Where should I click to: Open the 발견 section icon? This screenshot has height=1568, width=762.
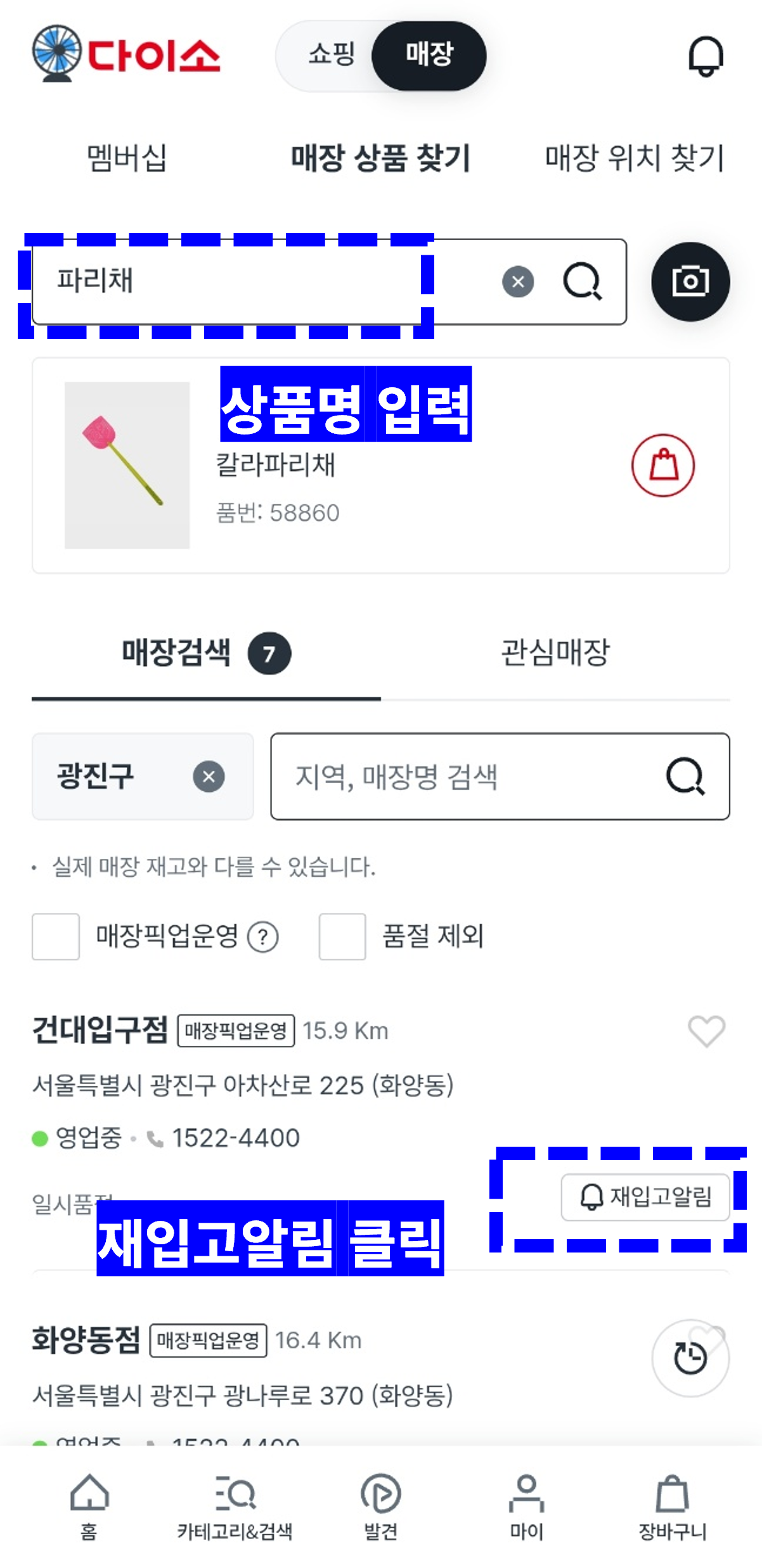click(381, 1492)
